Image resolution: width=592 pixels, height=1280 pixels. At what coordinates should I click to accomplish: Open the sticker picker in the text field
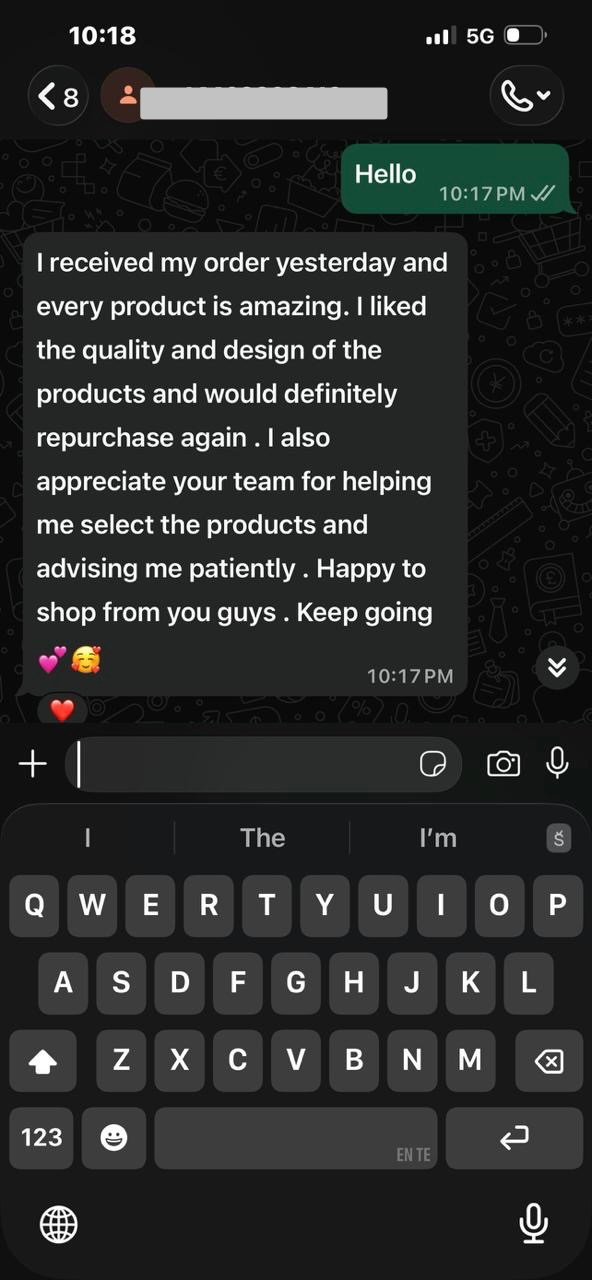pyautogui.click(x=432, y=765)
